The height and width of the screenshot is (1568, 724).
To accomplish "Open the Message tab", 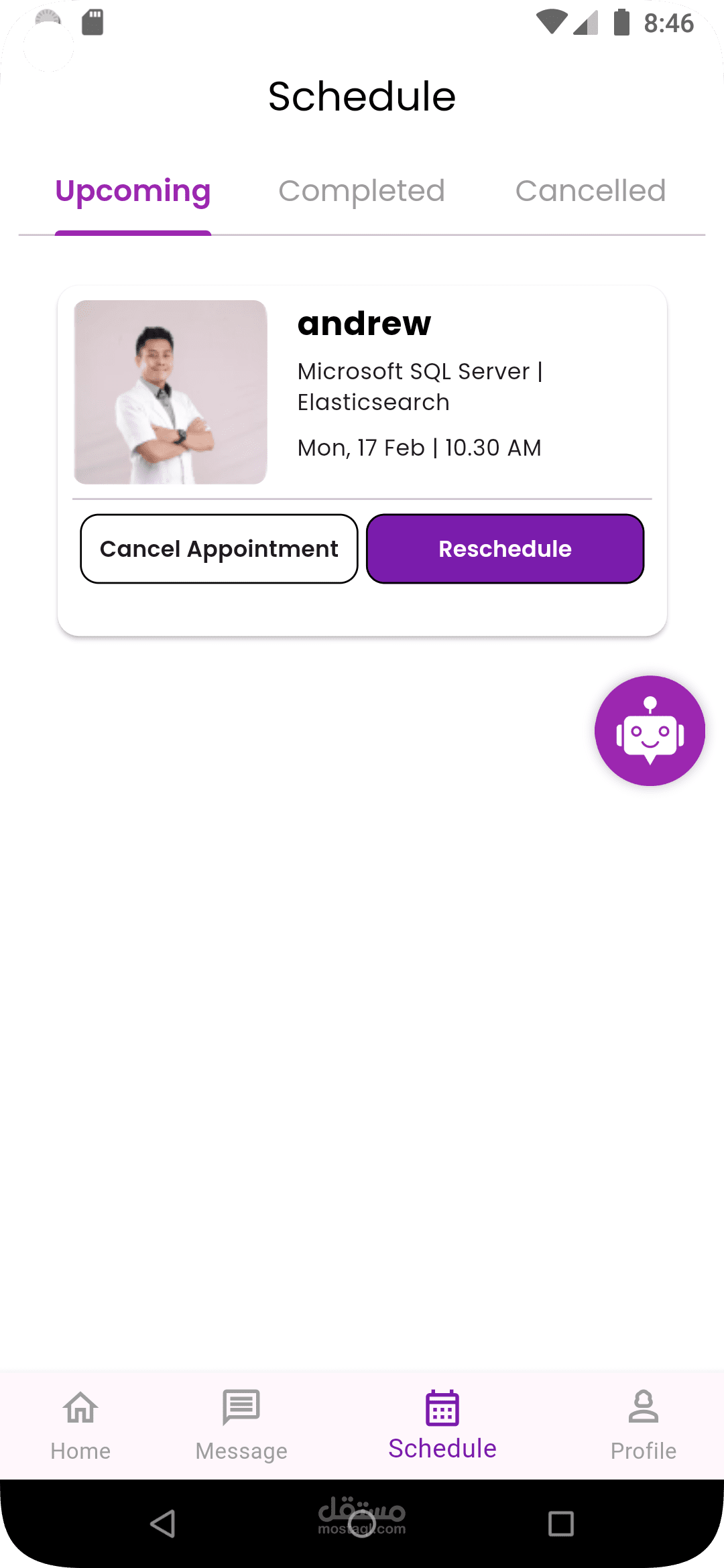I will click(x=241, y=1424).
